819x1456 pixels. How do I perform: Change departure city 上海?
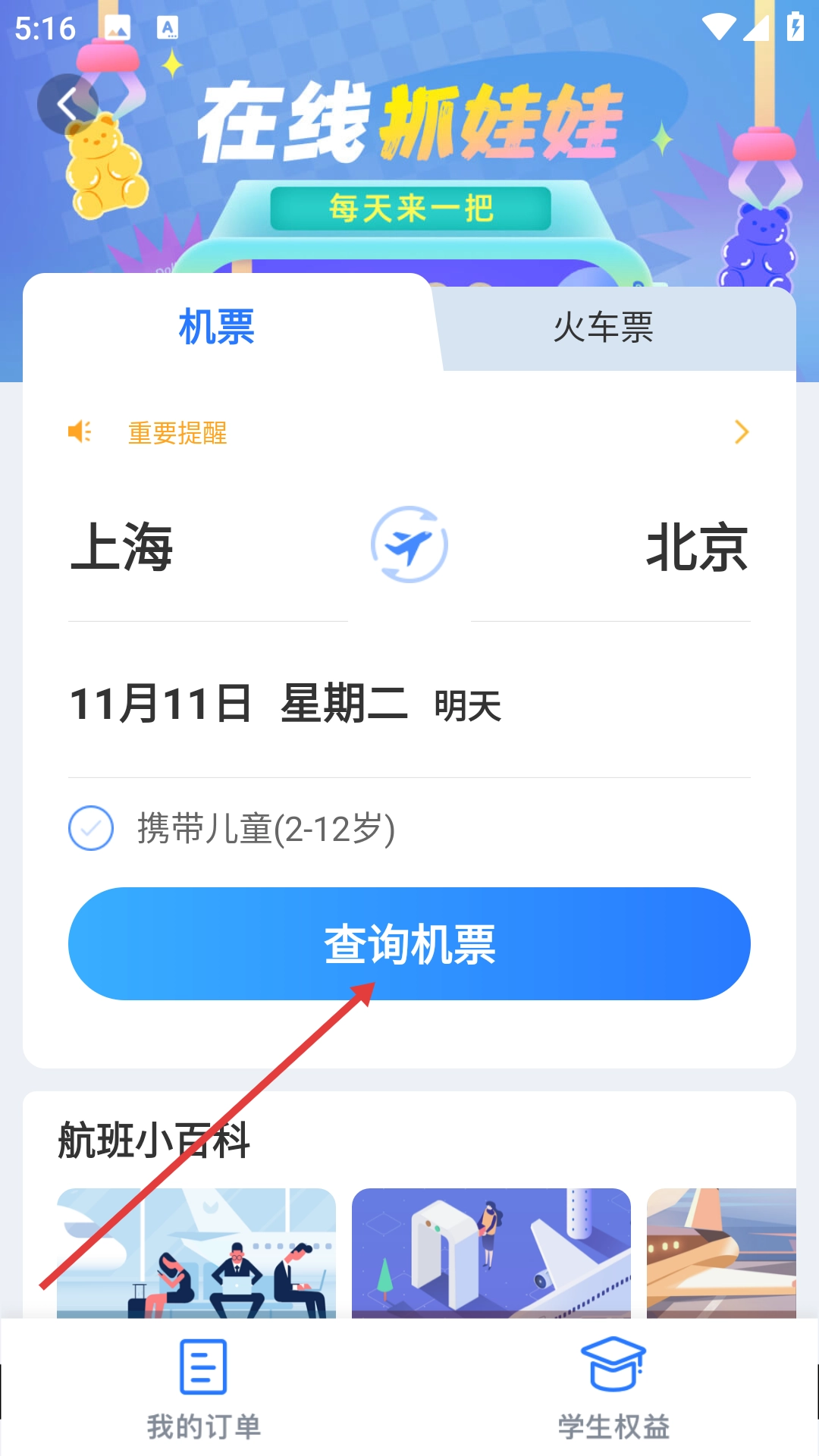click(123, 548)
